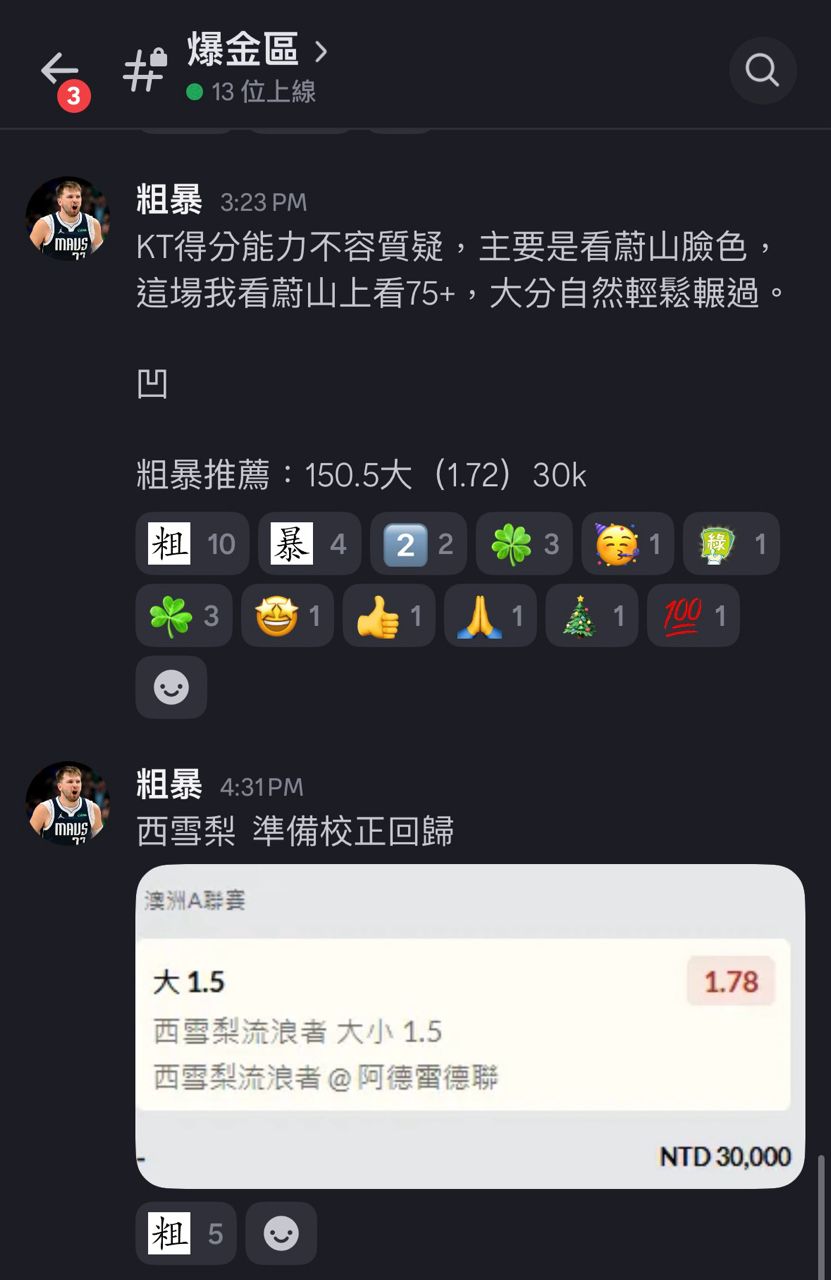Open 爆金區 channel details

pos(257,50)
